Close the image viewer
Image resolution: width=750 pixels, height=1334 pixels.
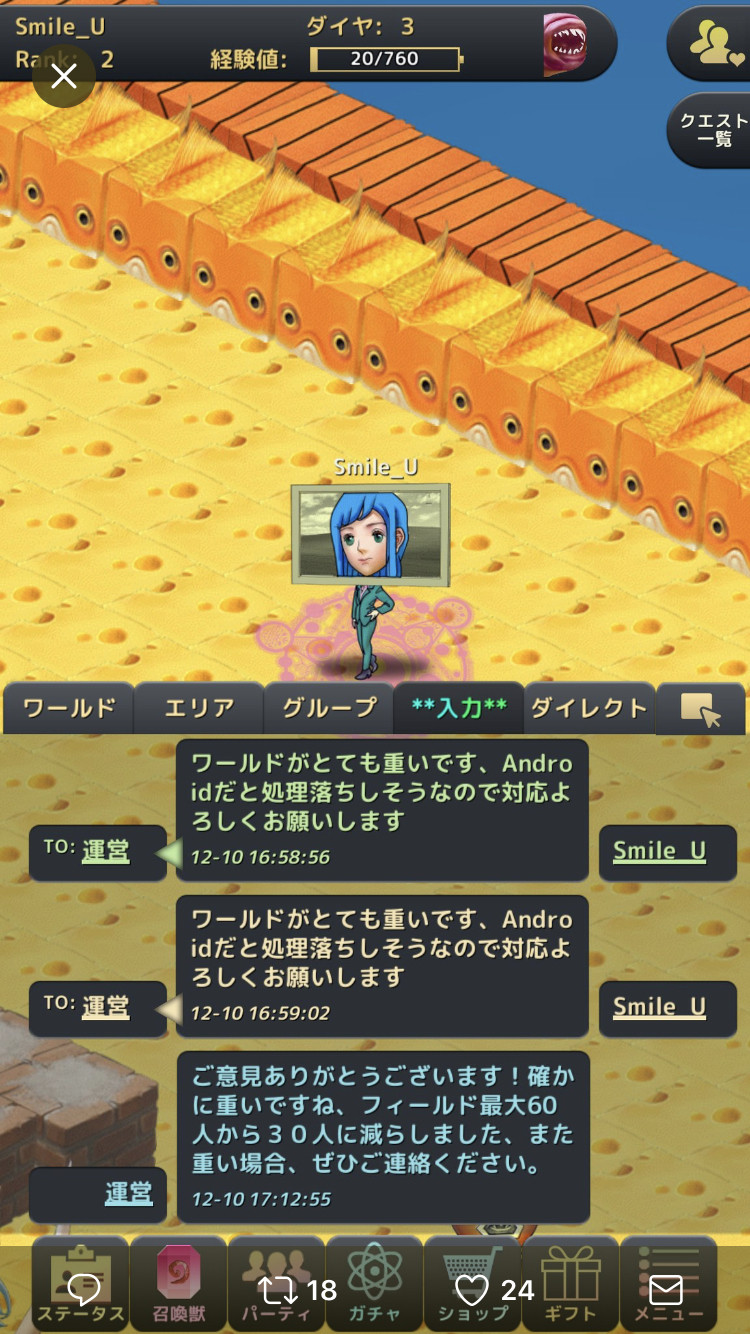pyautogui.click(x=64, y=76)
